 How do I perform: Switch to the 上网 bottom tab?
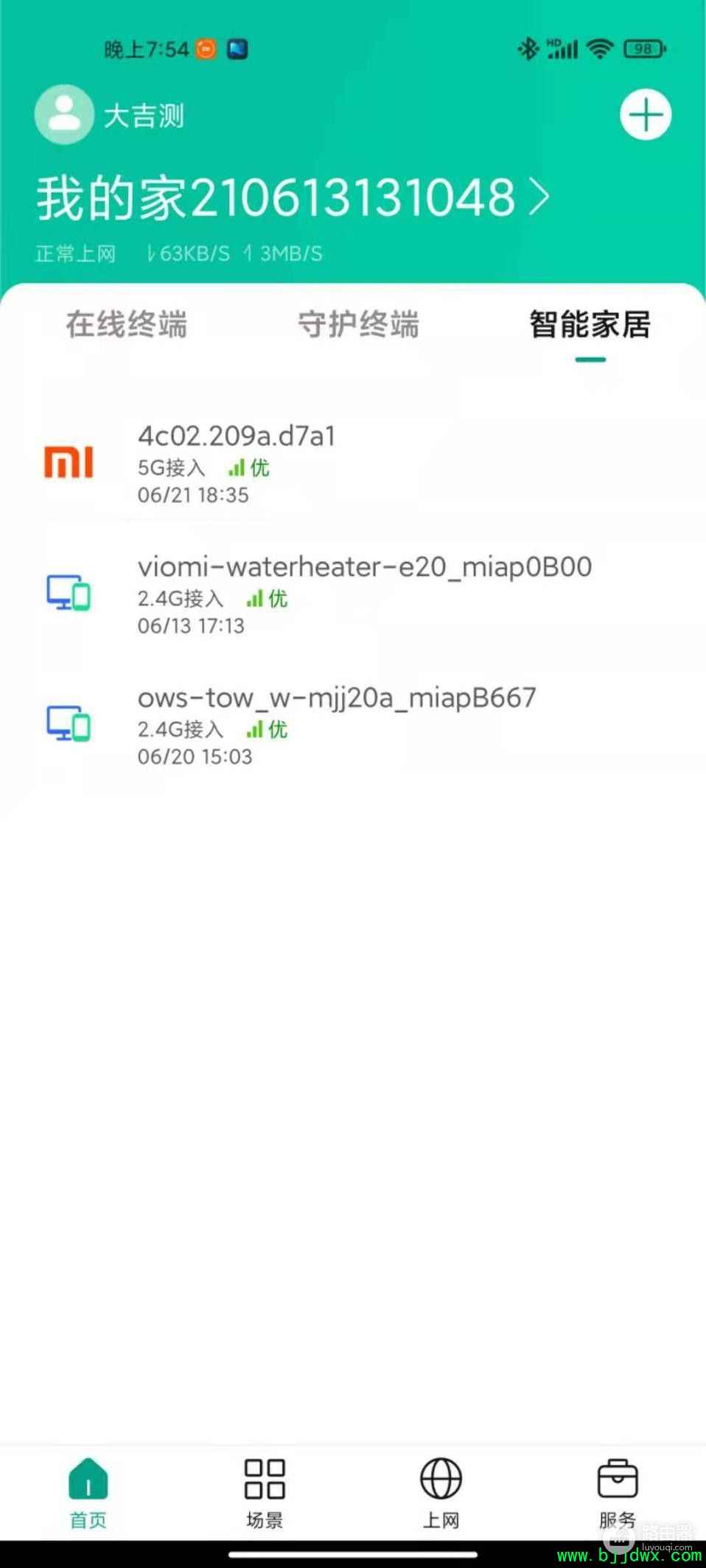tap(441, 1493)
